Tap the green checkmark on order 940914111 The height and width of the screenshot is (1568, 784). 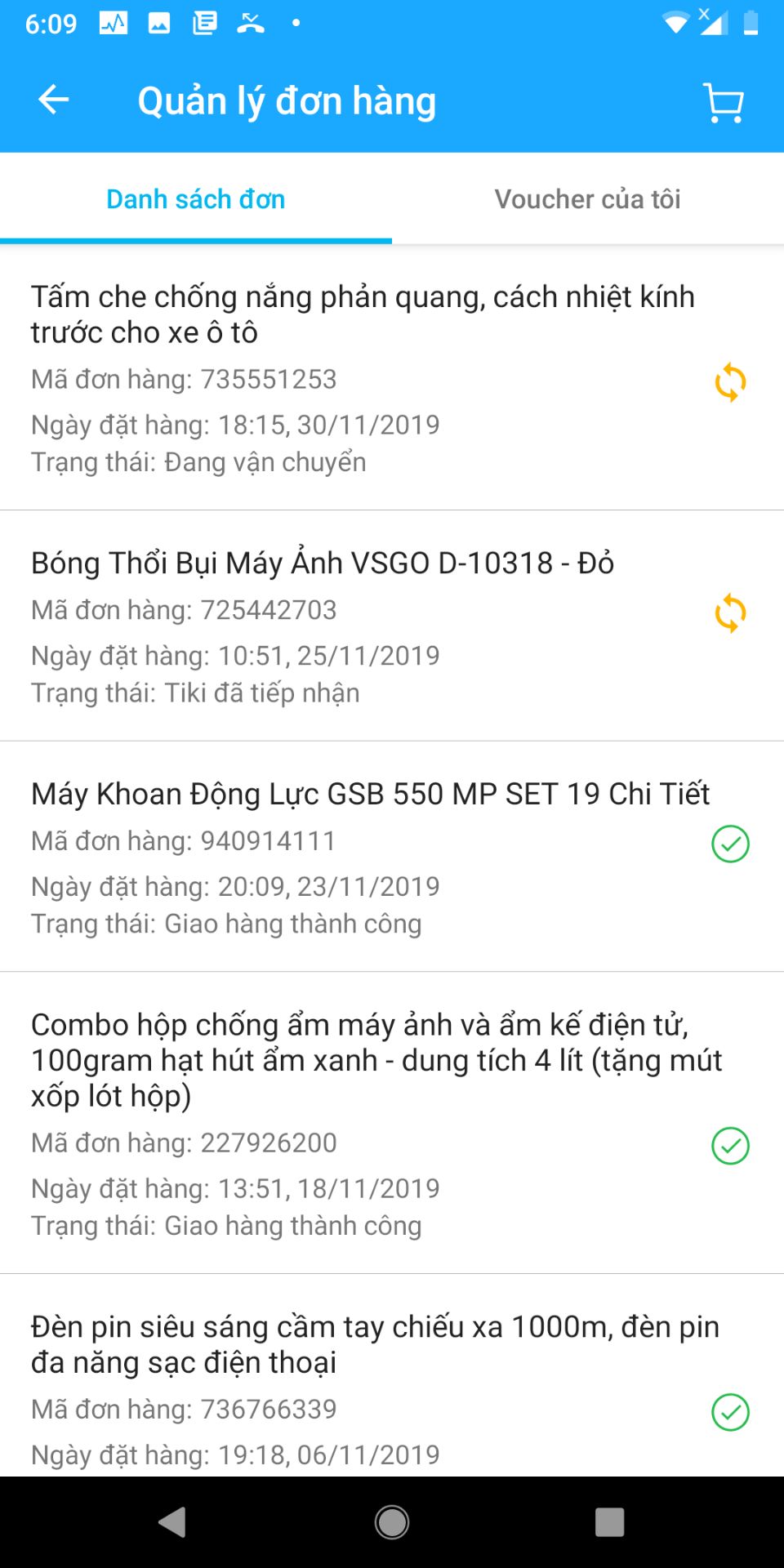coord(731,844)
